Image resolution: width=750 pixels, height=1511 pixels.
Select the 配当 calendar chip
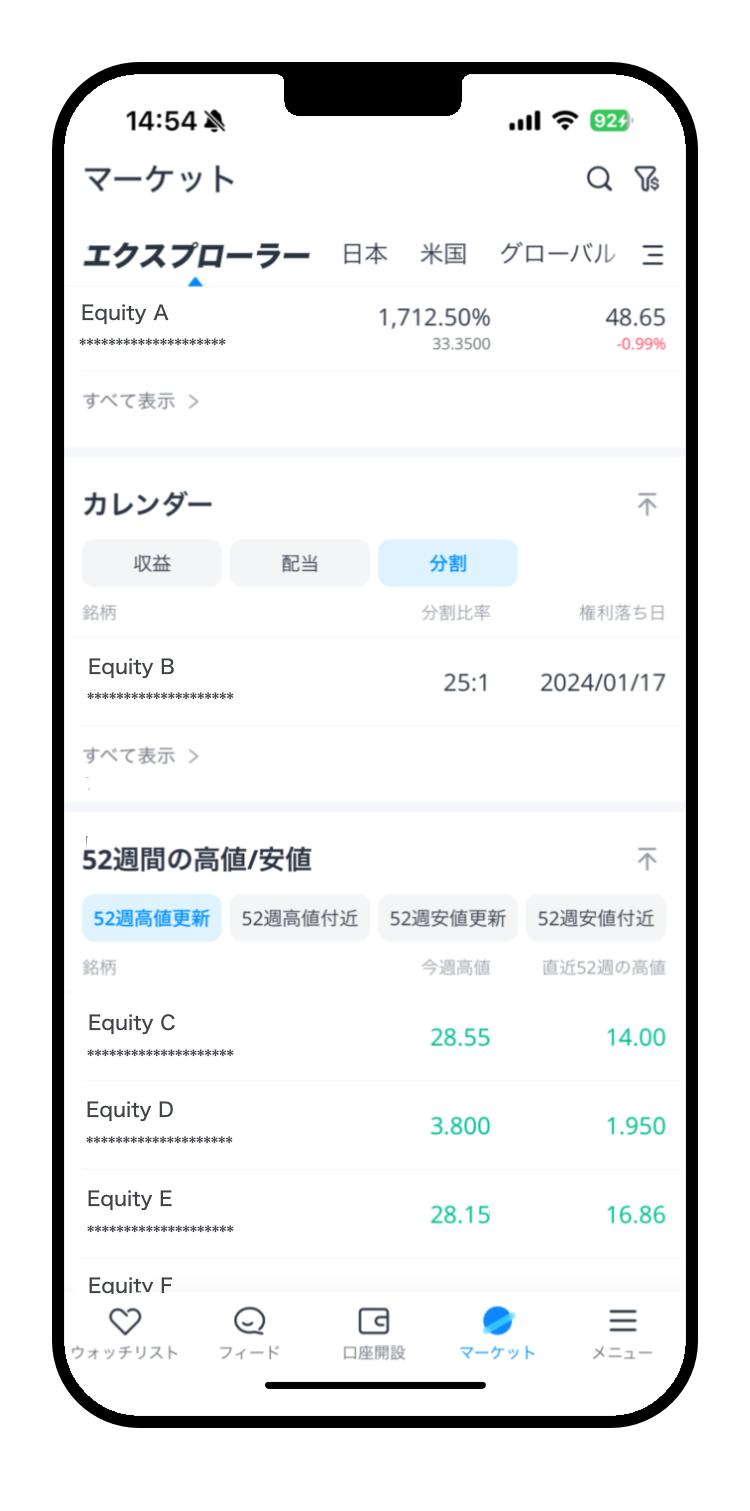300,563
